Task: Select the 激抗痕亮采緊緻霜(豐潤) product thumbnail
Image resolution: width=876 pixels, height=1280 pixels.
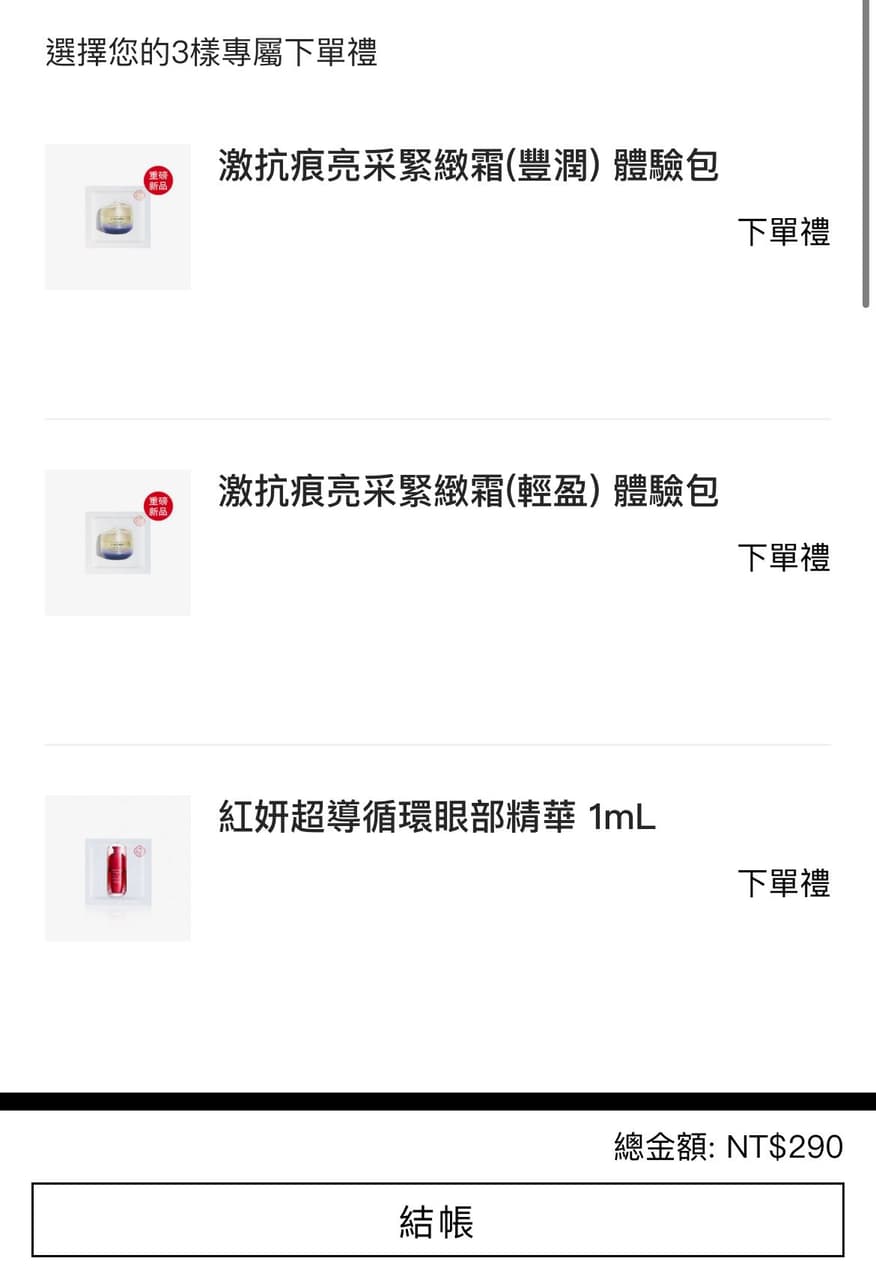Action: 117,215
